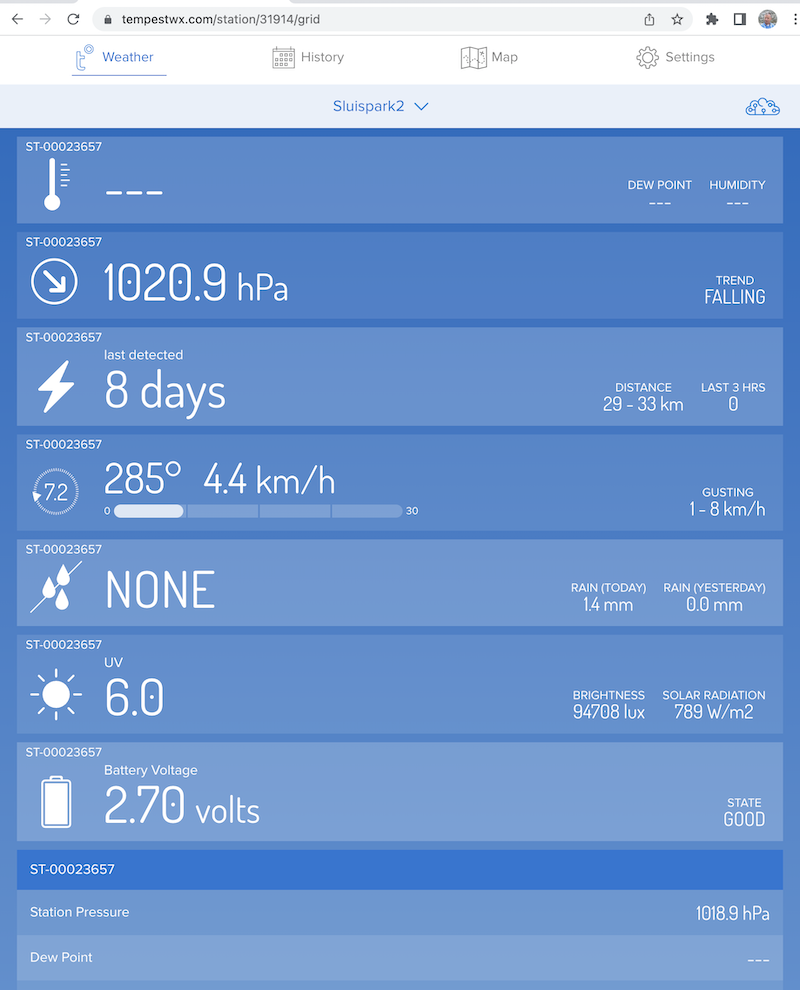Image resolution: width=800 pixels, height=990 pixels.
Task: Open the browser three-dot menu
Action: (x=789, y=19)
